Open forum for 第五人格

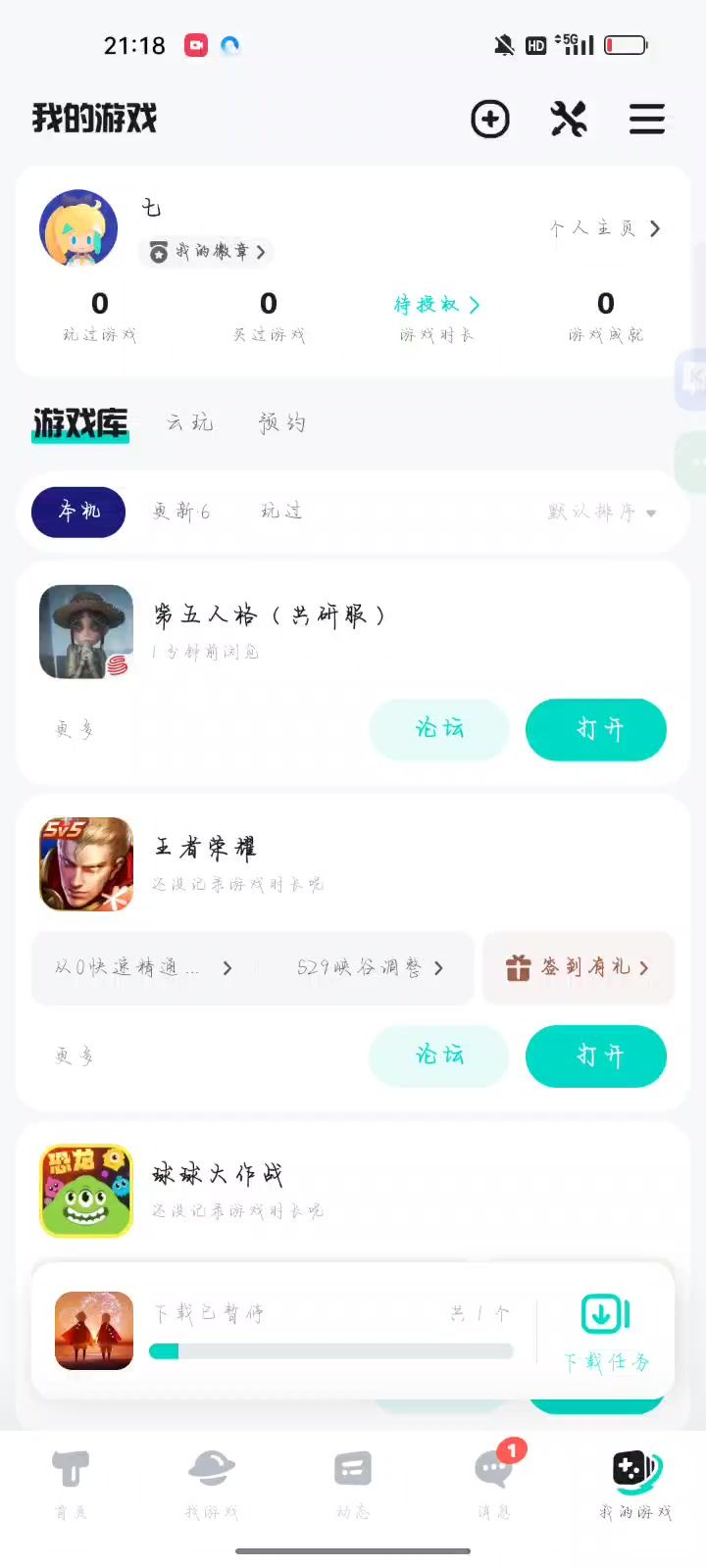pyautogui.click(x=438, y=729)
